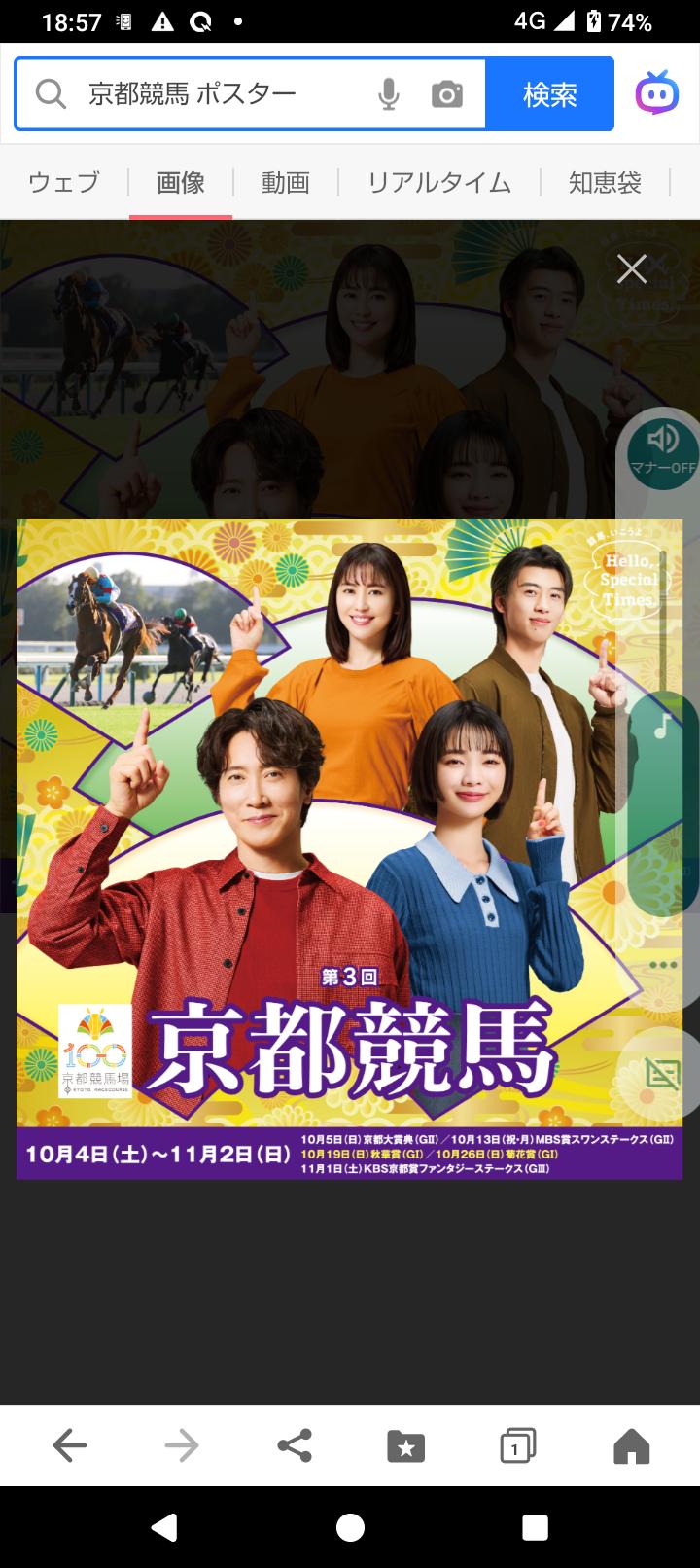Open camera image search

(x=447, y=94)
